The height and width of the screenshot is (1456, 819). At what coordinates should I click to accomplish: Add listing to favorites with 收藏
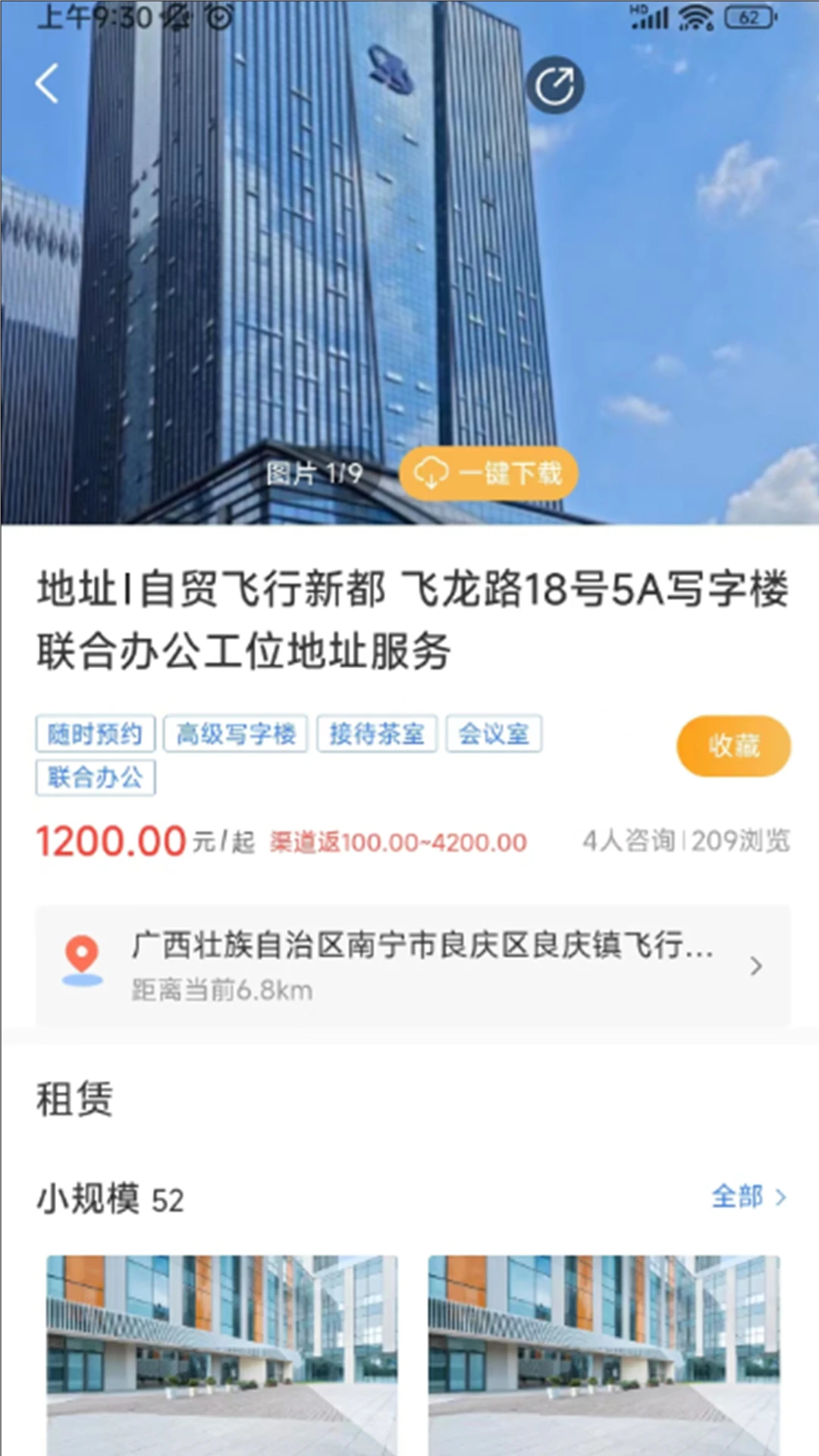pyautogui.click(x=733, y=745)
